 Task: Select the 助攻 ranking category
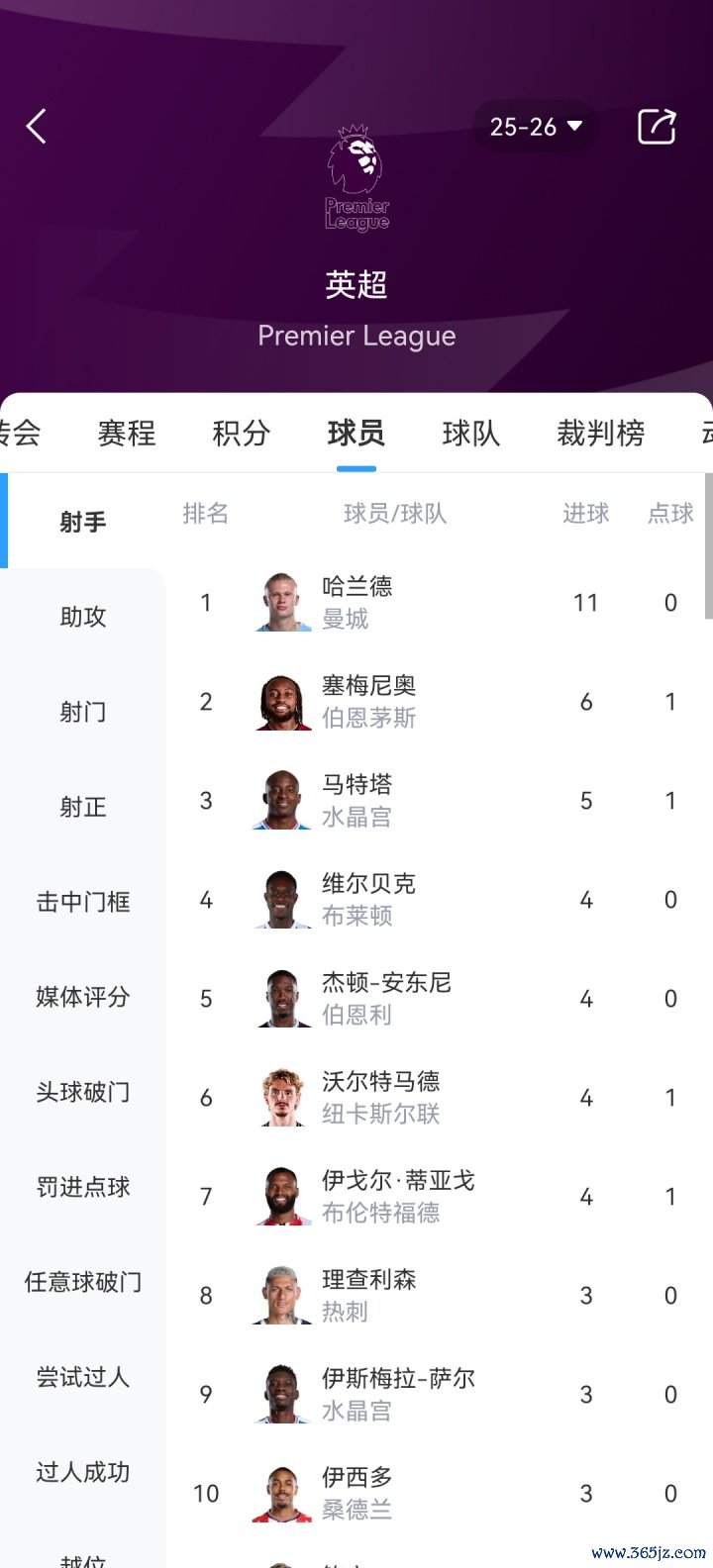[x=83, y=617]
